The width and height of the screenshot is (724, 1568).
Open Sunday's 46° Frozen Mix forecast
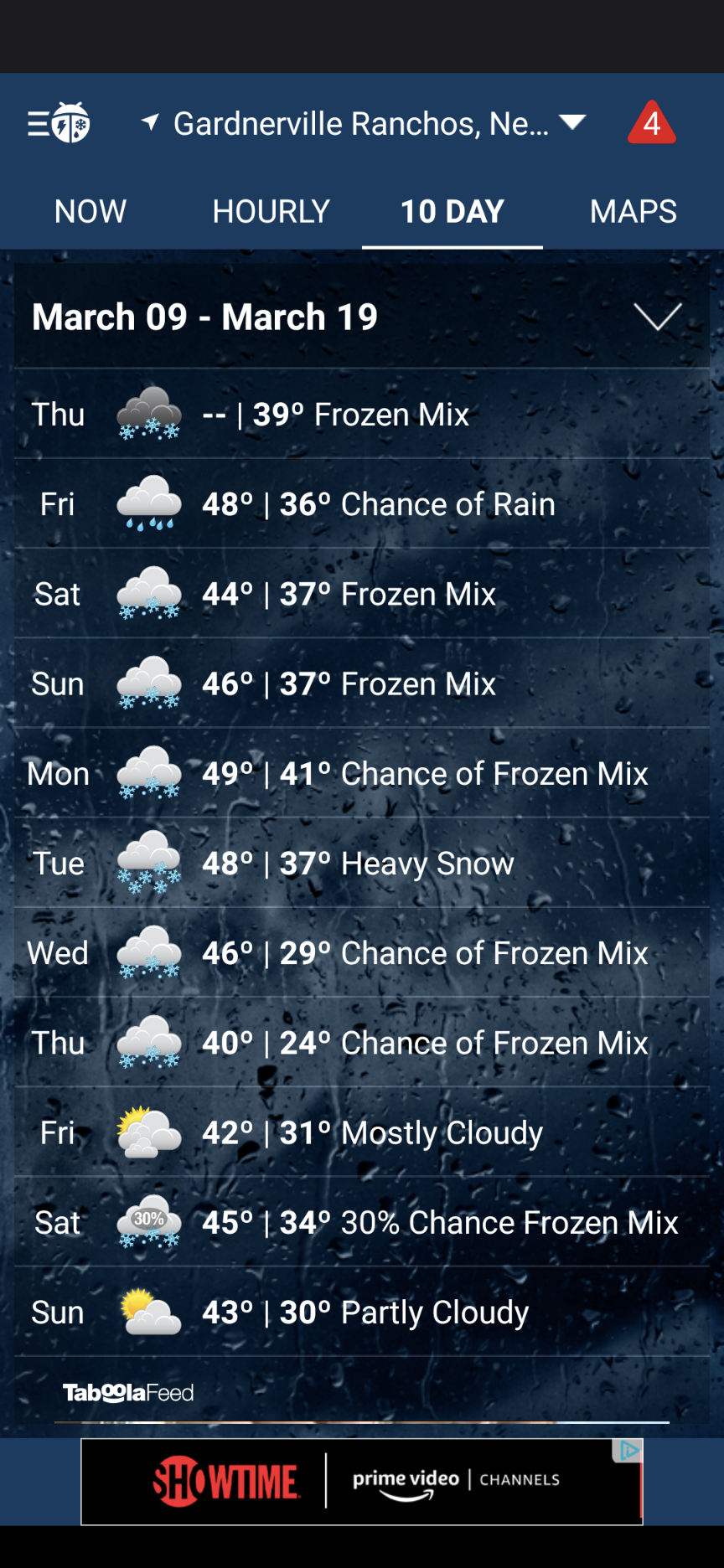tap(362, 683)
